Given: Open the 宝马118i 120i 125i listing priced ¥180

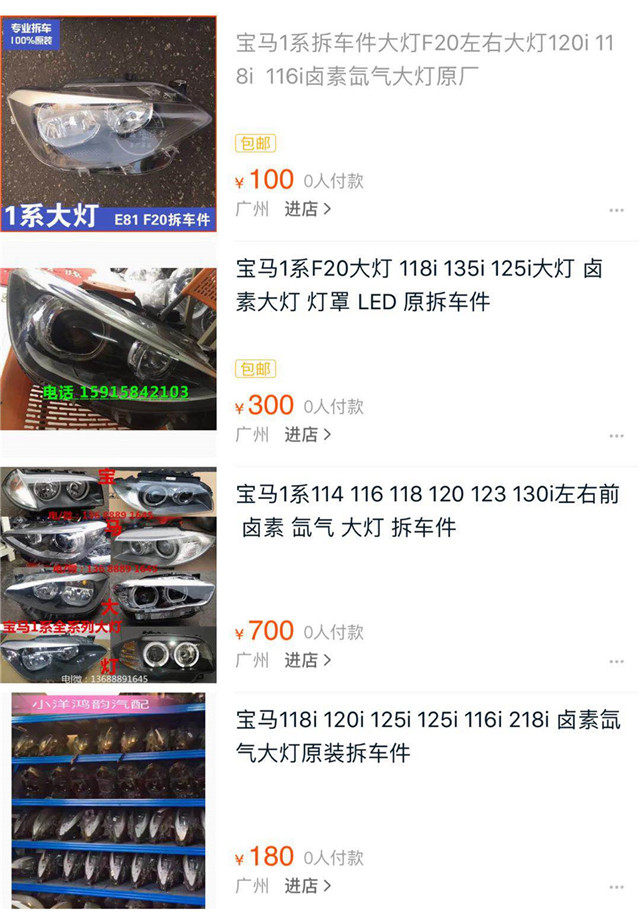Looking at the screenshot, I should [428, 736].
